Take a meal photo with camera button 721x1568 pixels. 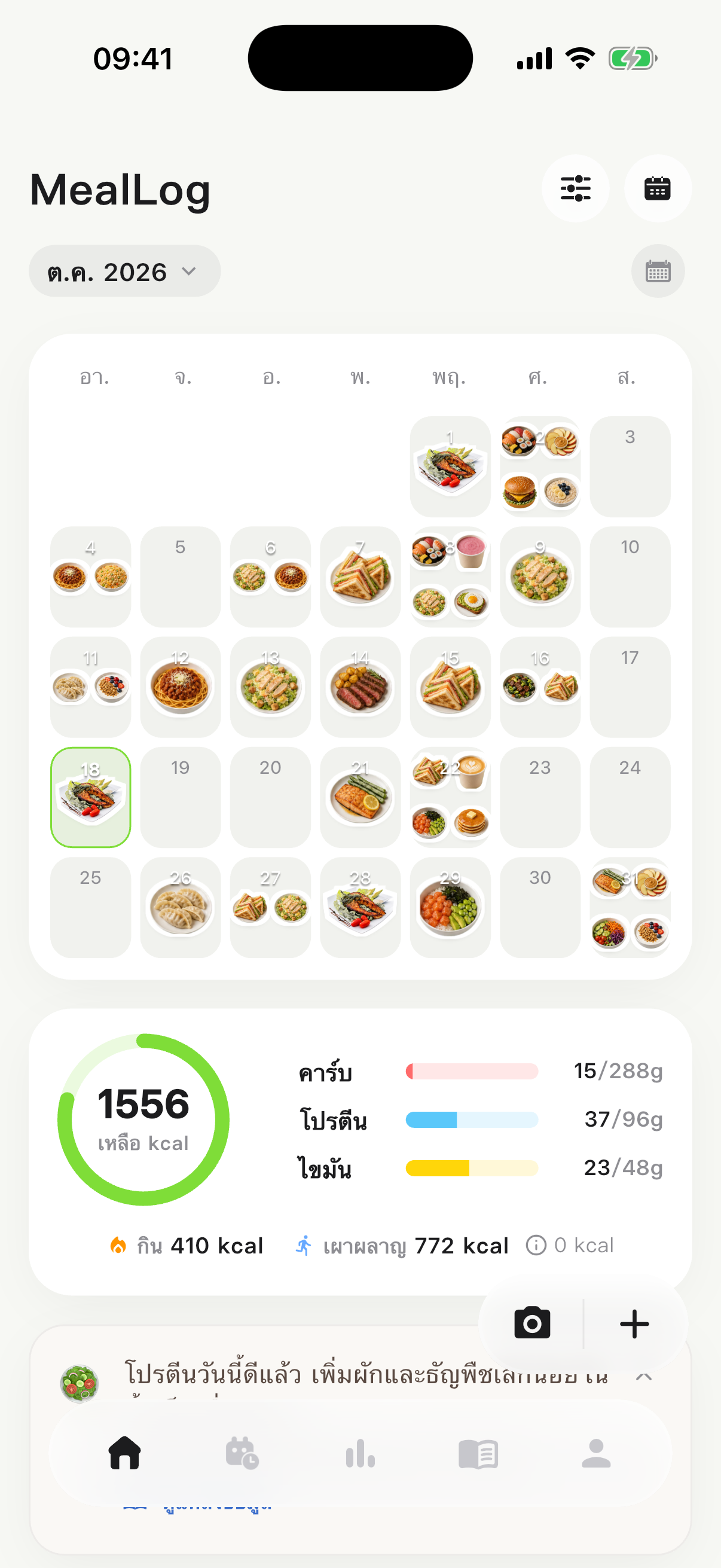point(531,1323)
